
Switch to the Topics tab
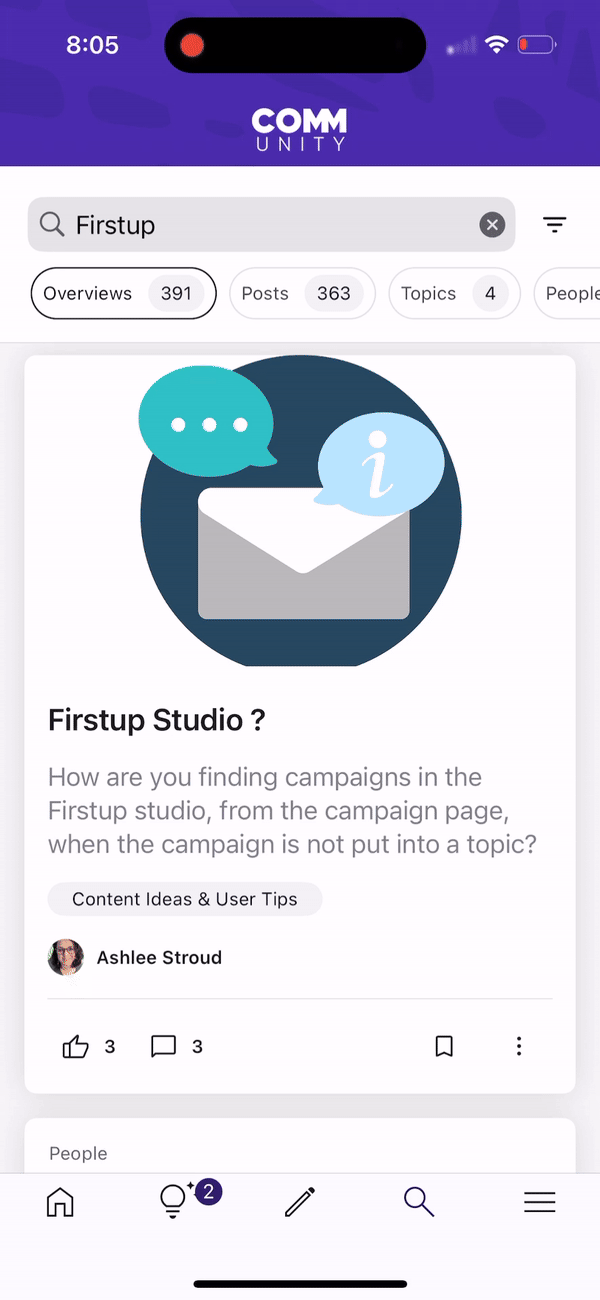coord(453,293)
